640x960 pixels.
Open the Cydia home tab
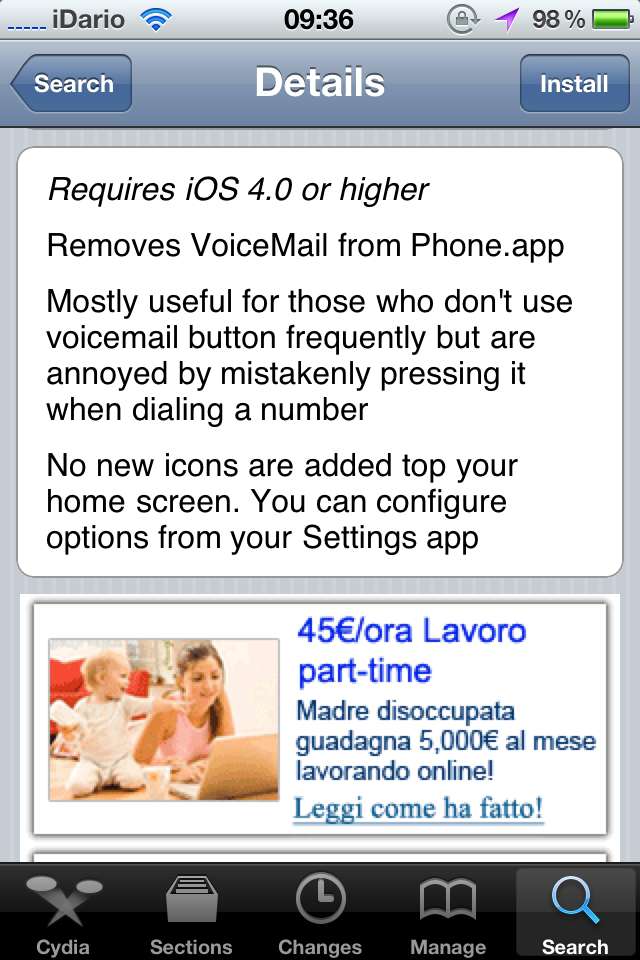(x=63, y=914)
